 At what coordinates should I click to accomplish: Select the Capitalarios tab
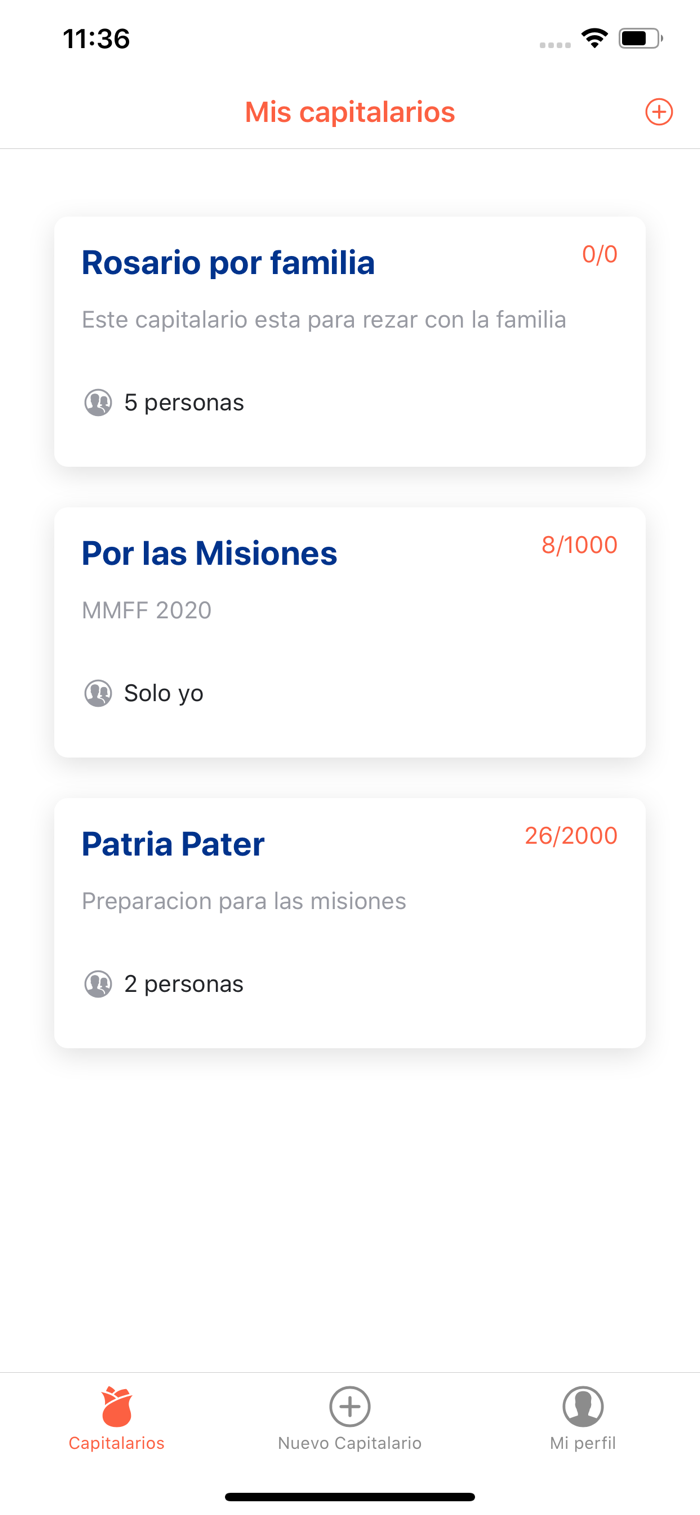point(117,1419)
